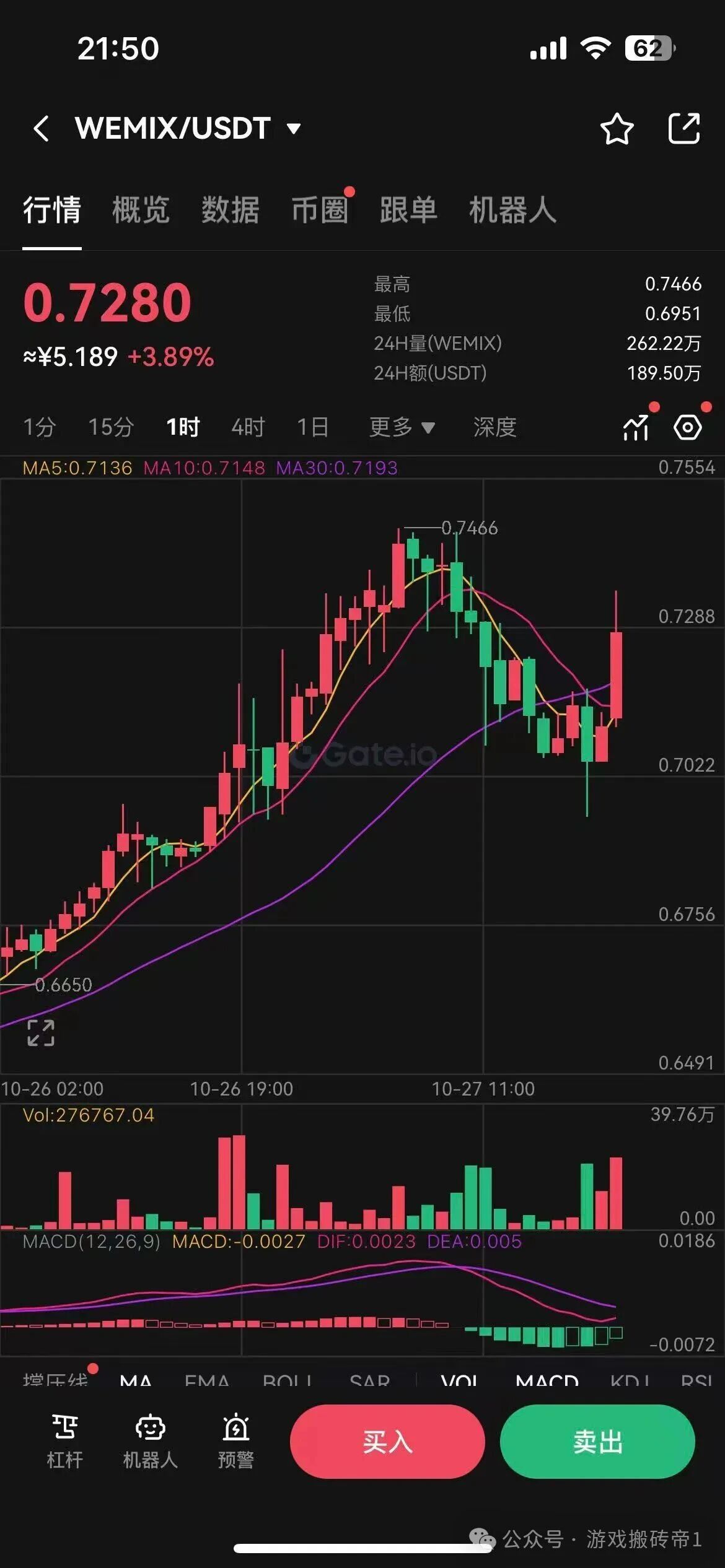Share this market page

[x=684, y=129]
